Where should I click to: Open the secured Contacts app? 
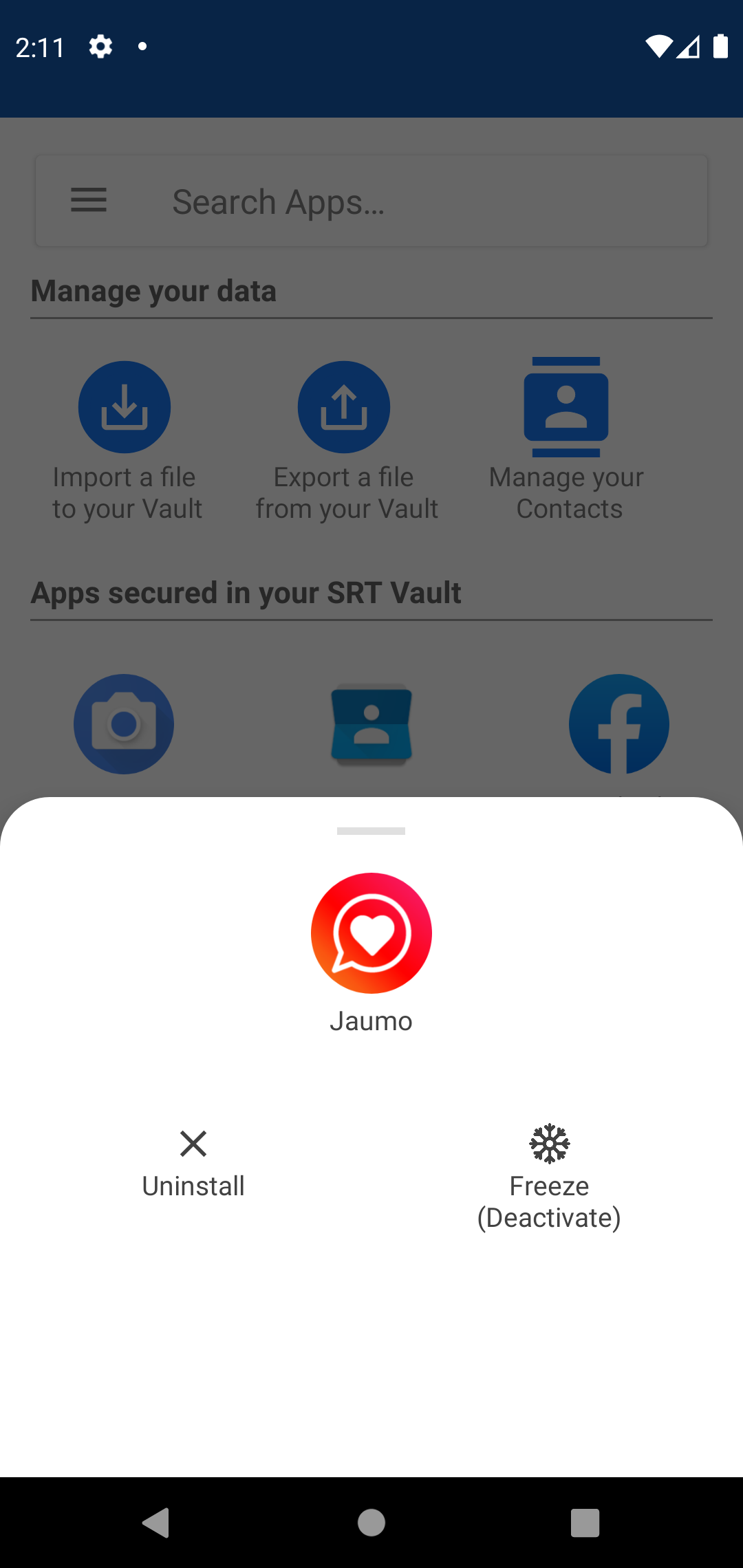pos(371,724)
